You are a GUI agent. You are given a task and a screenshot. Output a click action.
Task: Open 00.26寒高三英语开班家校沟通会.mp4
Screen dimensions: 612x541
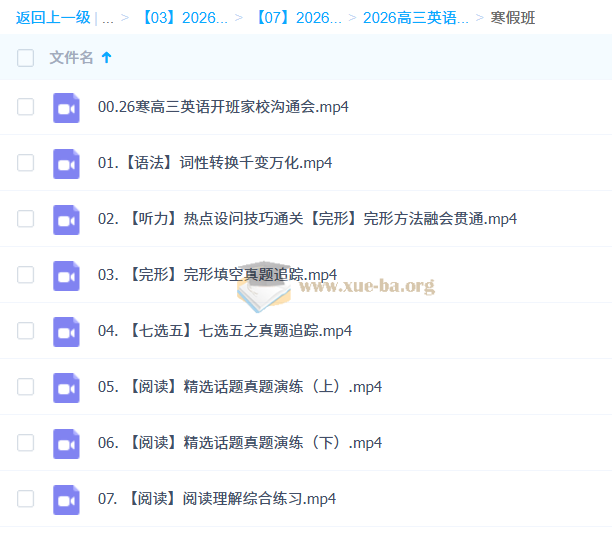click(x=223, y=107)
